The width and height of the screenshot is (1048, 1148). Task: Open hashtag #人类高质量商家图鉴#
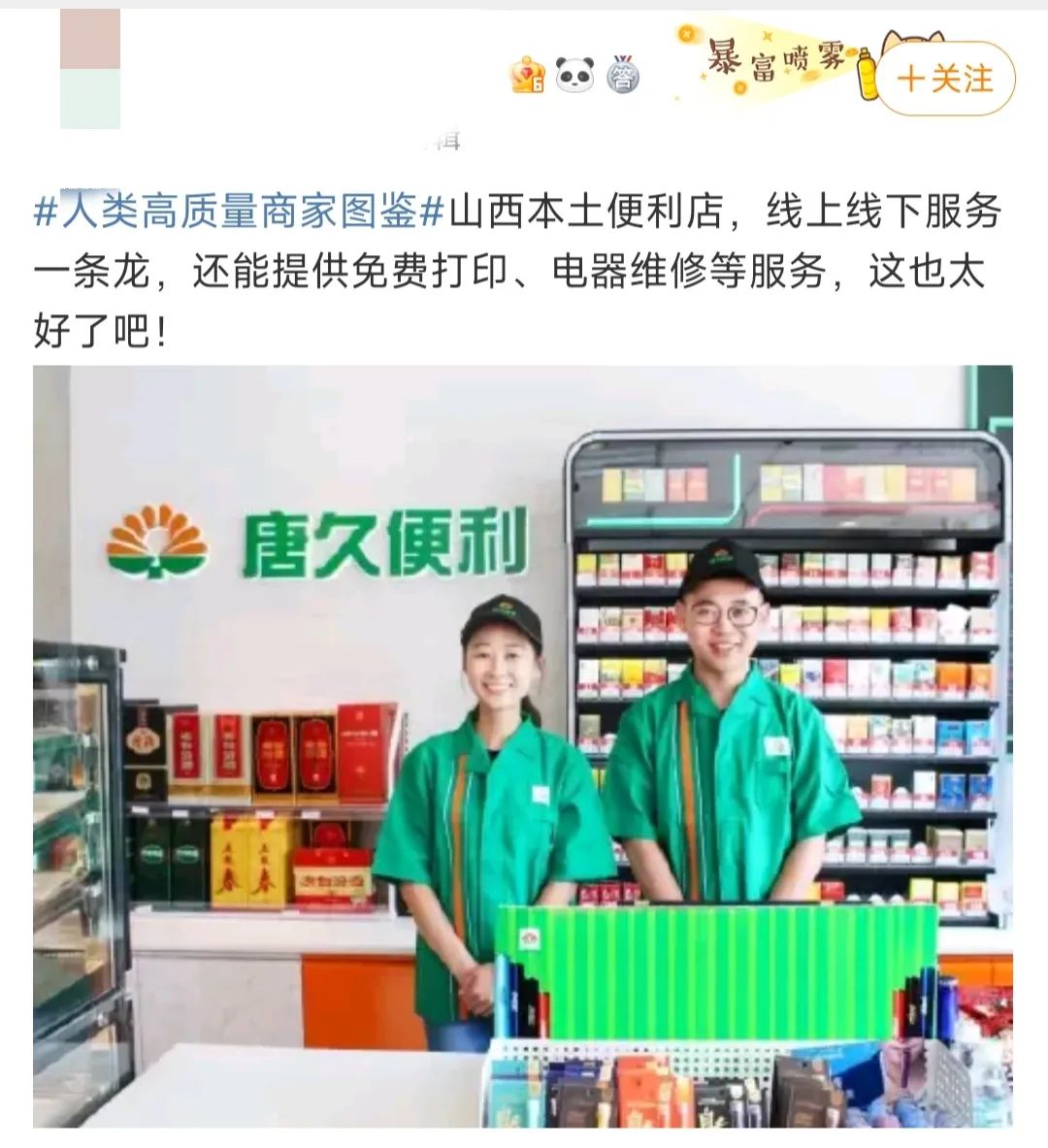[239, 212]
